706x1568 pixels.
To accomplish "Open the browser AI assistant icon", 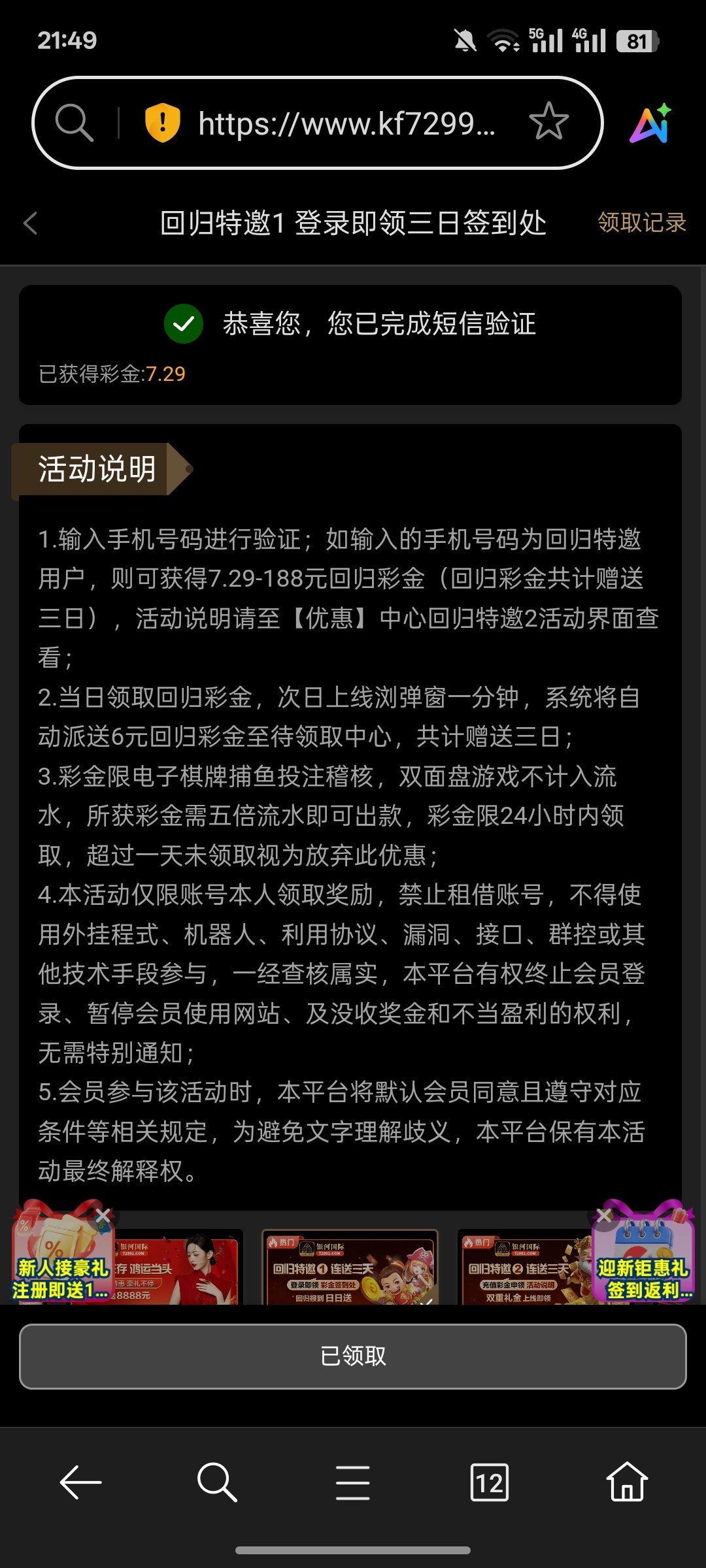I will click(650, 123).
